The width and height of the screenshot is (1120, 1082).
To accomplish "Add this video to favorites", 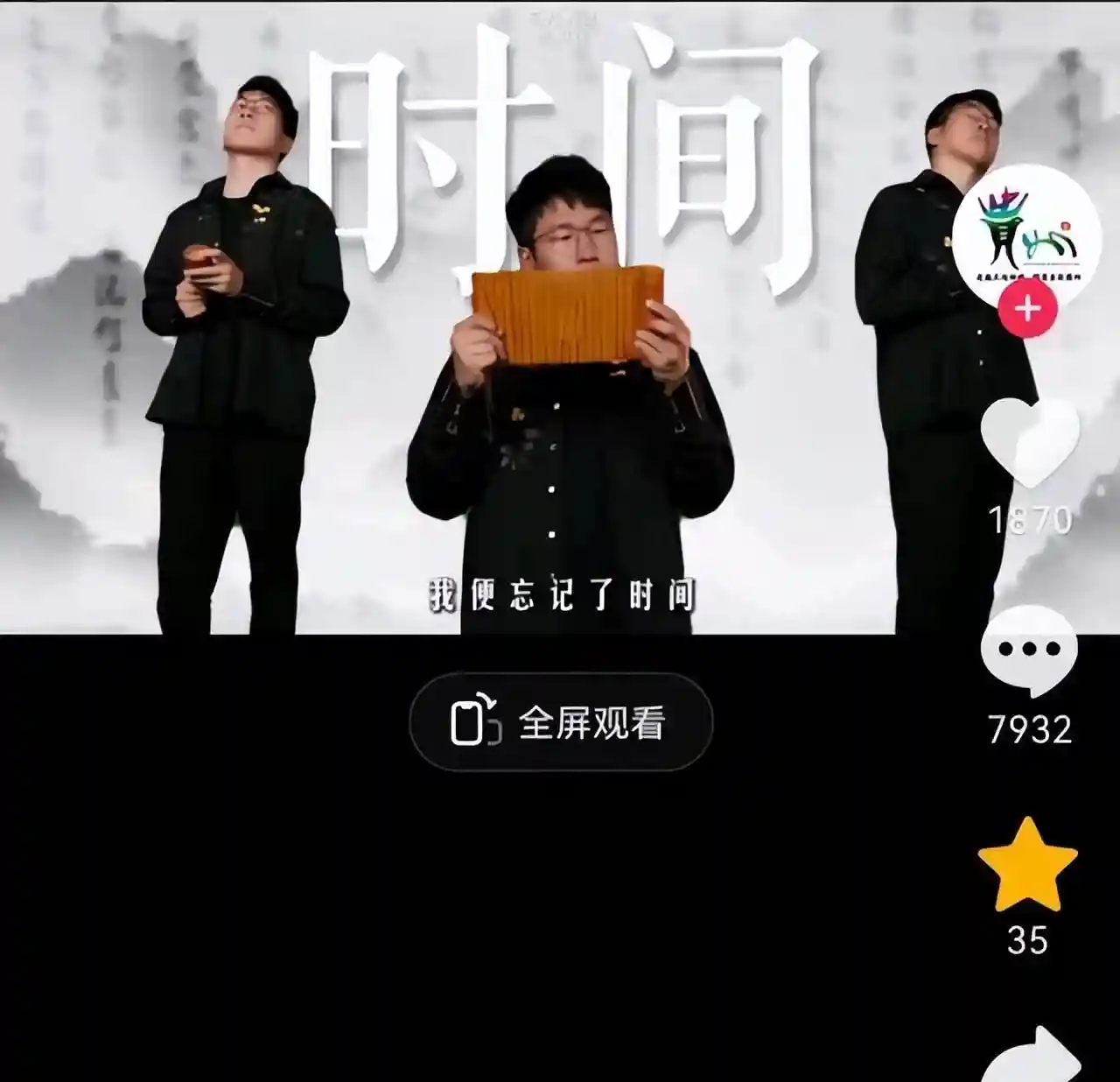I will [1027, 866].
